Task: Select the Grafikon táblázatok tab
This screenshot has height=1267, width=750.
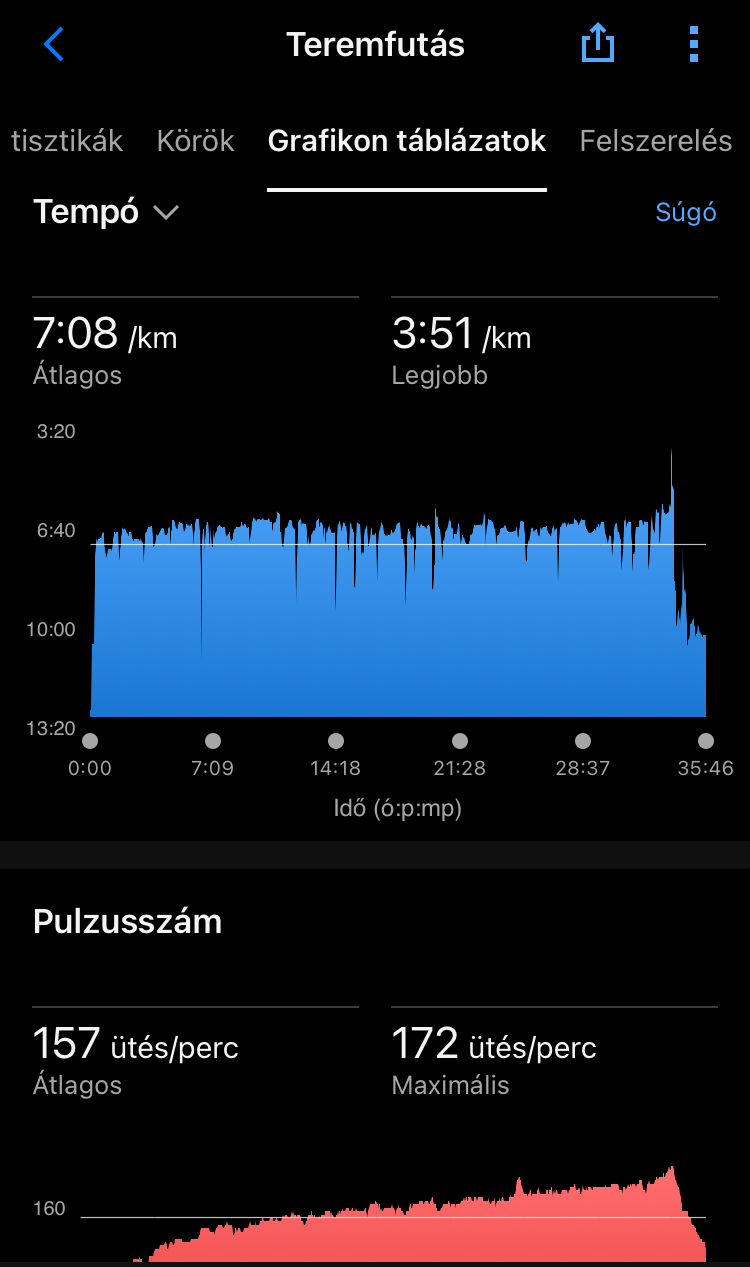Action: tap(407, 141)
